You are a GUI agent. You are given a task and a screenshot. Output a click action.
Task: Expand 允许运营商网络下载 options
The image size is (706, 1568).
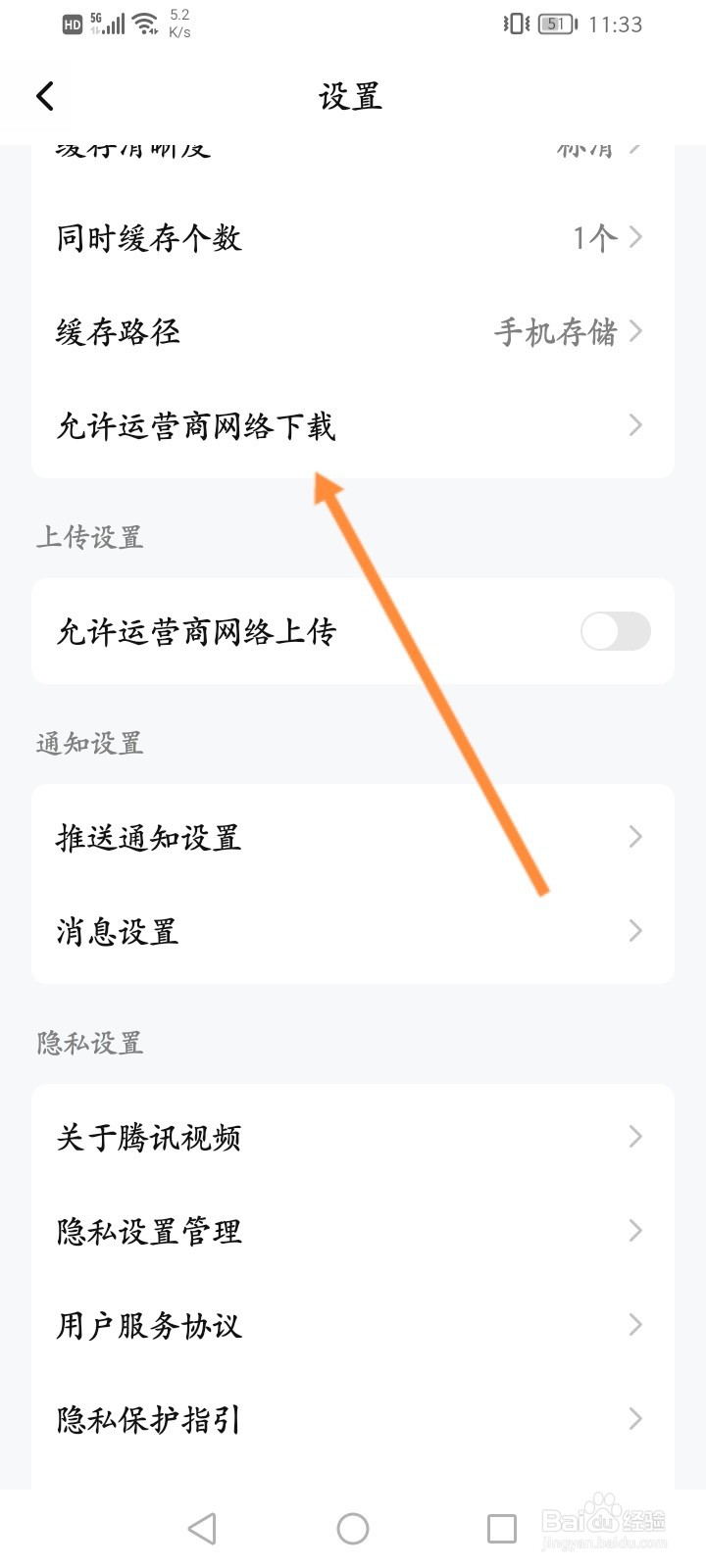[353, 426]
